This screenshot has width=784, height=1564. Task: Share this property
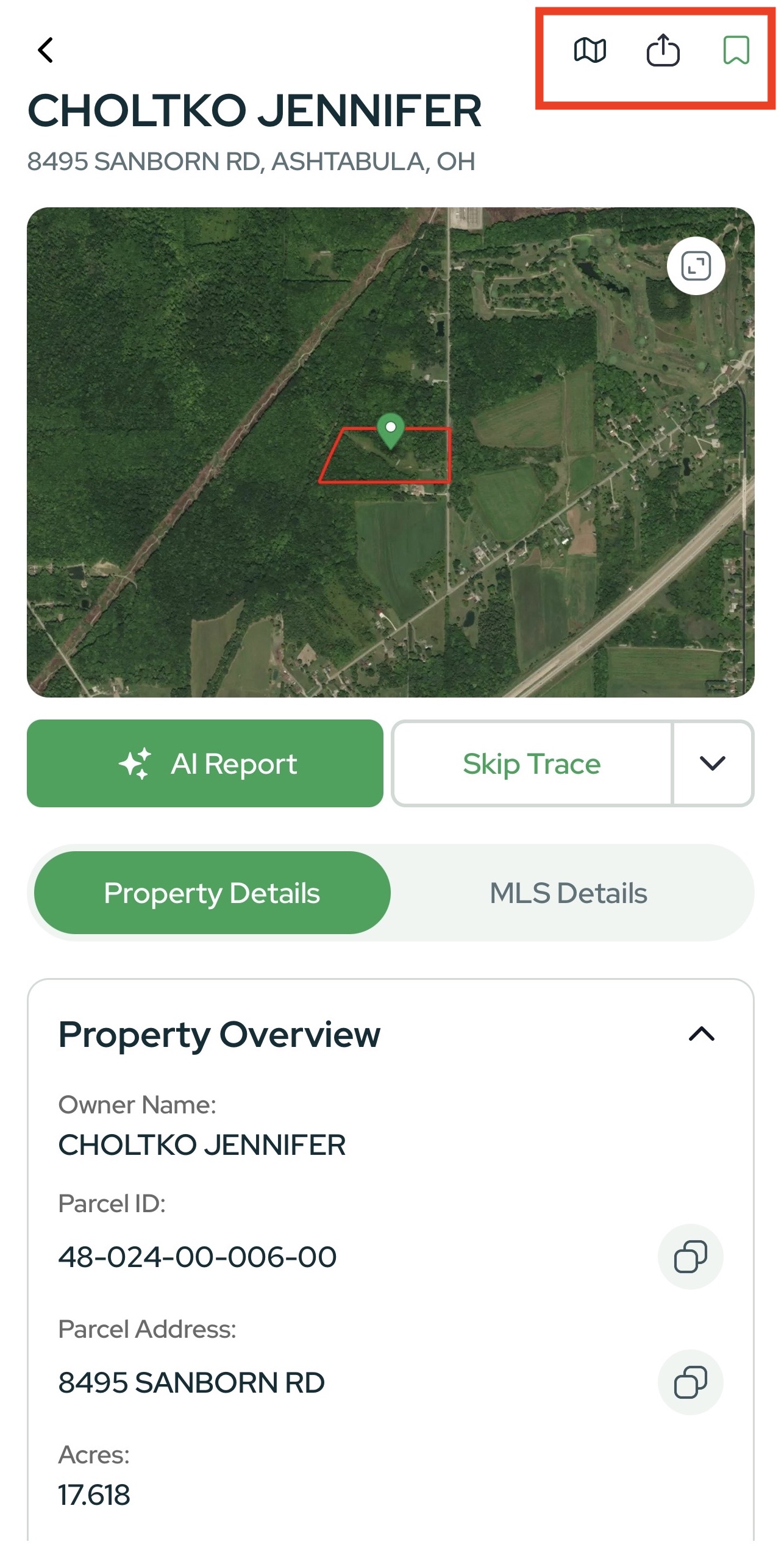click(x=663, y=50)
